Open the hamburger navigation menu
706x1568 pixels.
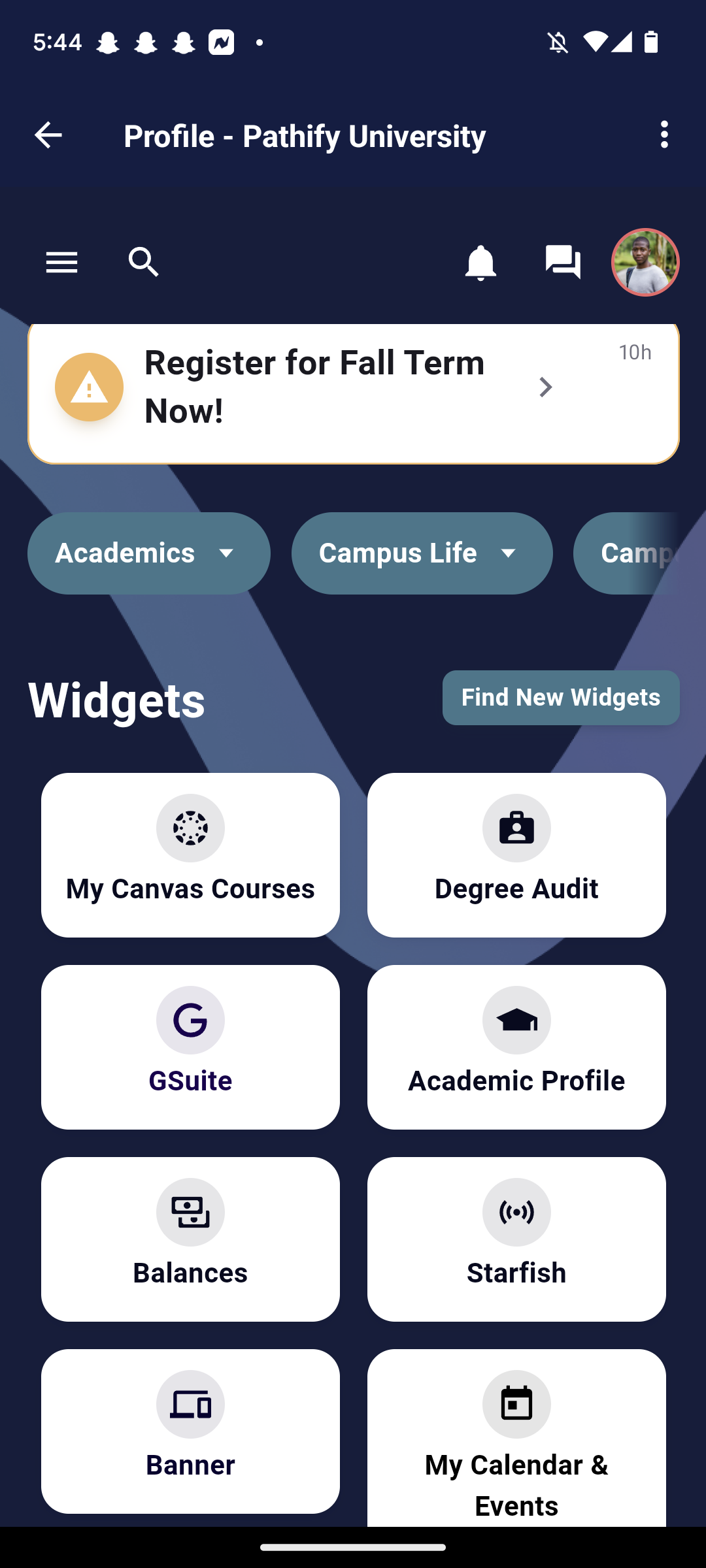tap(61, 262)
